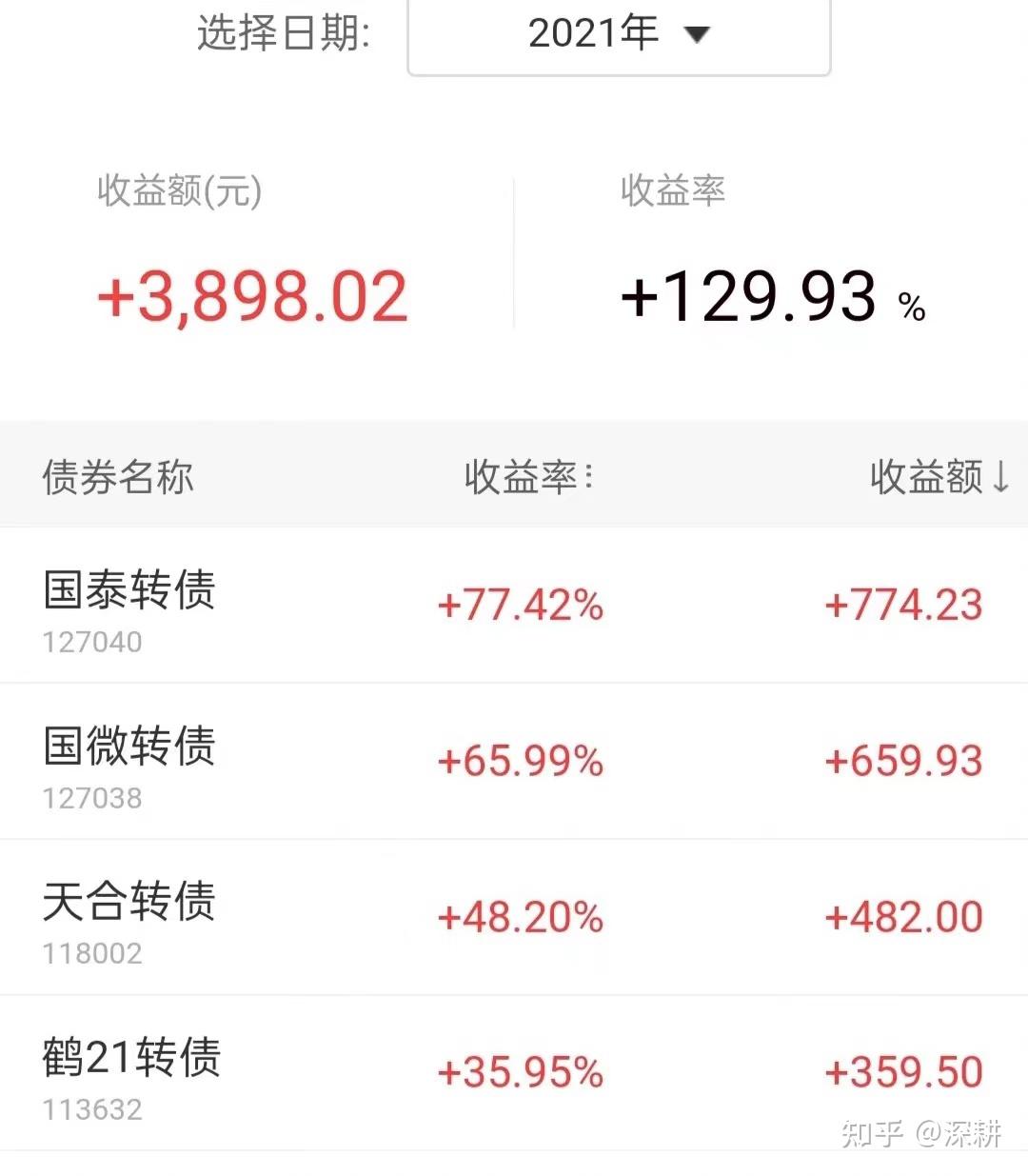Open the 2021年 date dropdown
1028x1176 pixels.
click(619, 35)
